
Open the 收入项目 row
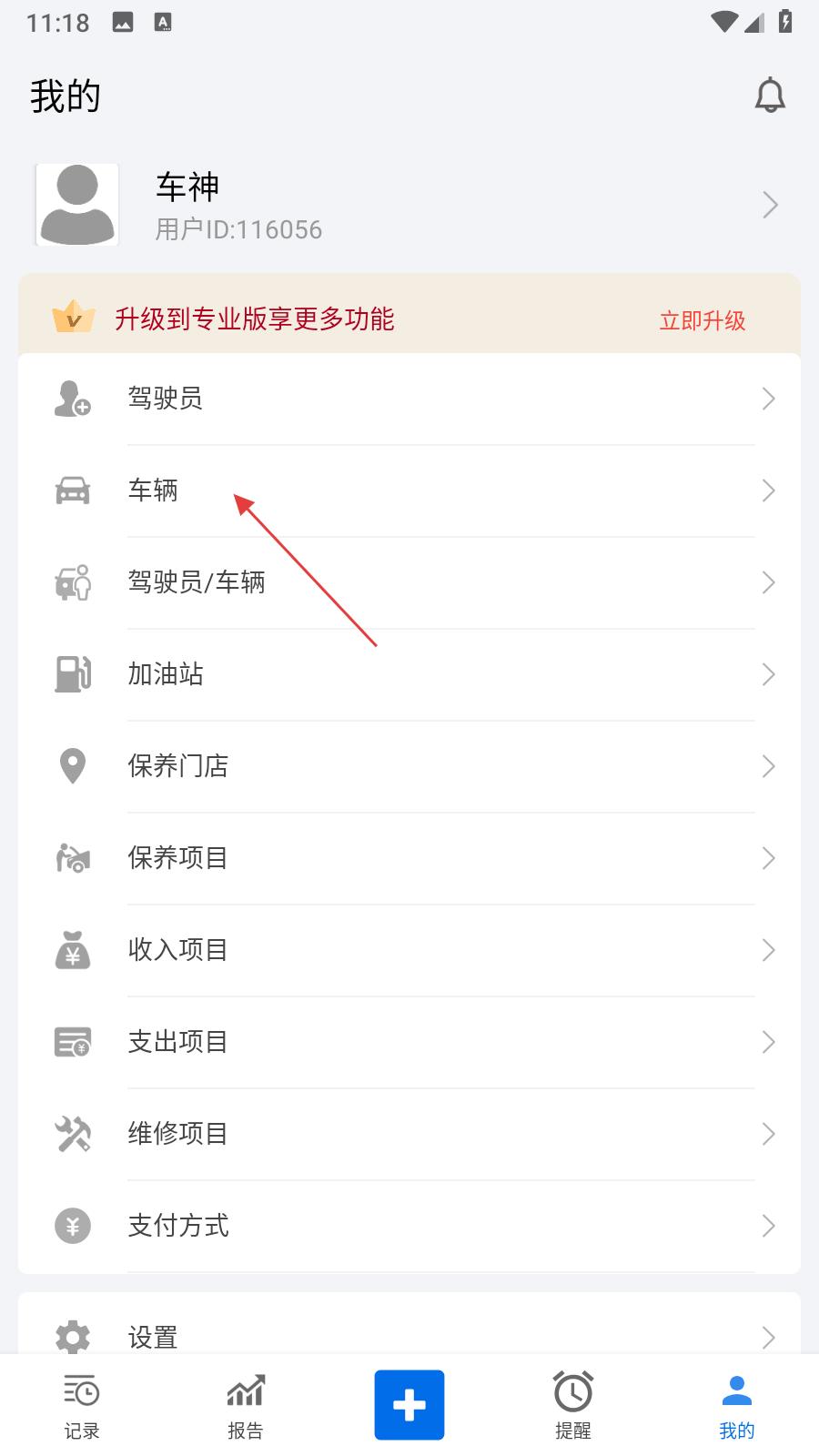409,950
